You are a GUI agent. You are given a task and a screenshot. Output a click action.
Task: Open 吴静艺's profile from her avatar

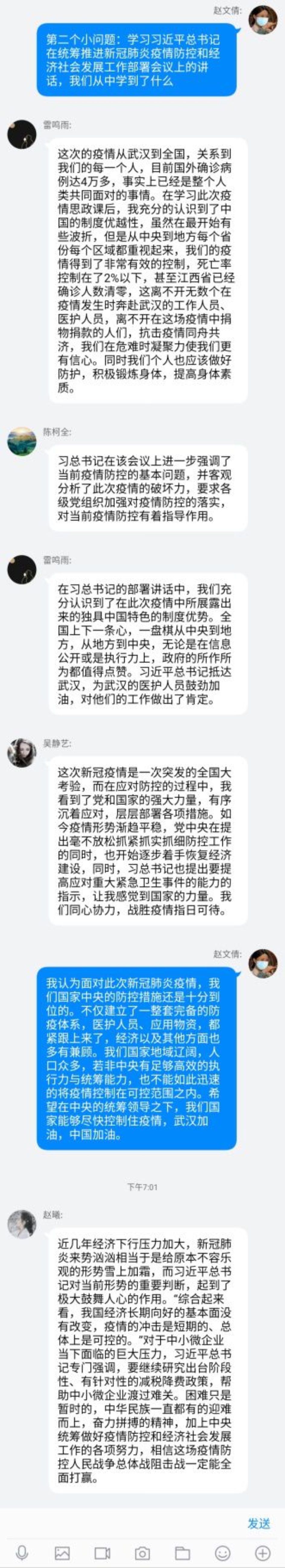click(x=21, y=752)
